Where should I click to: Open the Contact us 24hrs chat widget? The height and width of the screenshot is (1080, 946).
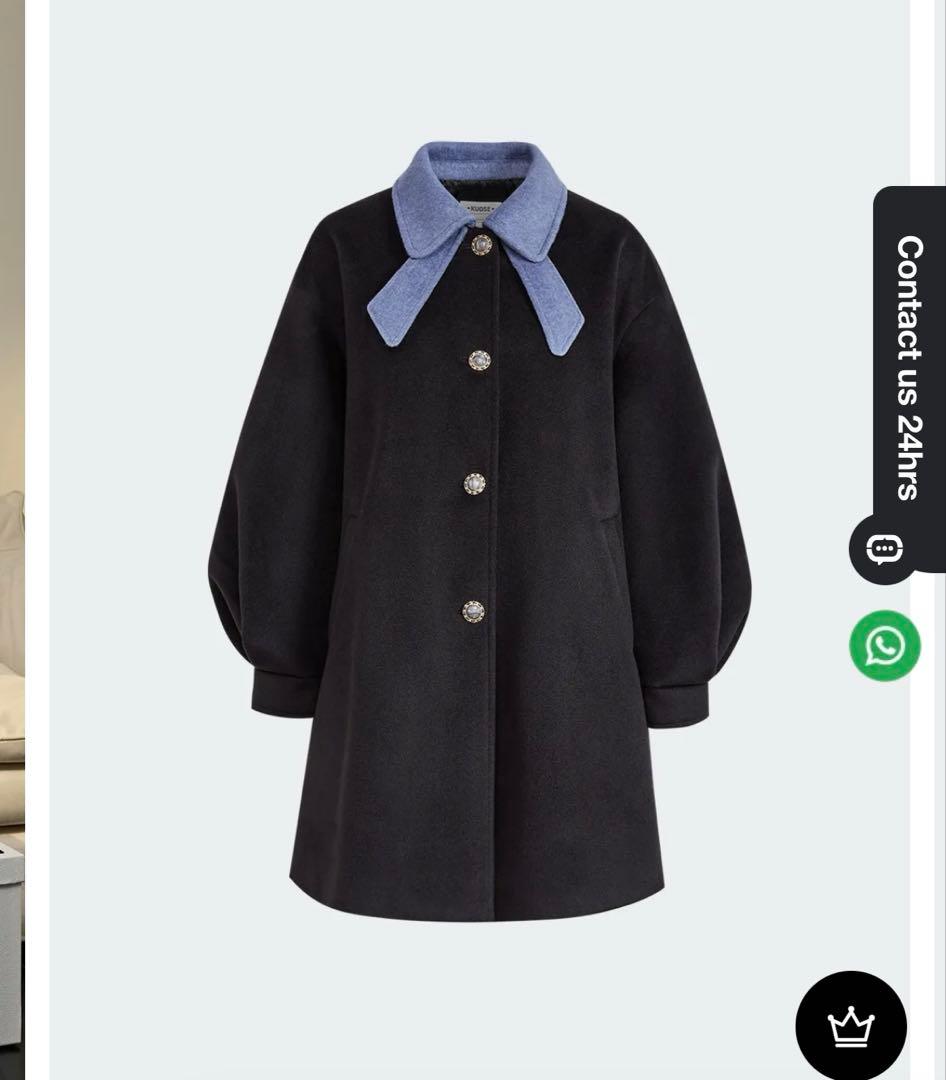(x=908, y=372)
